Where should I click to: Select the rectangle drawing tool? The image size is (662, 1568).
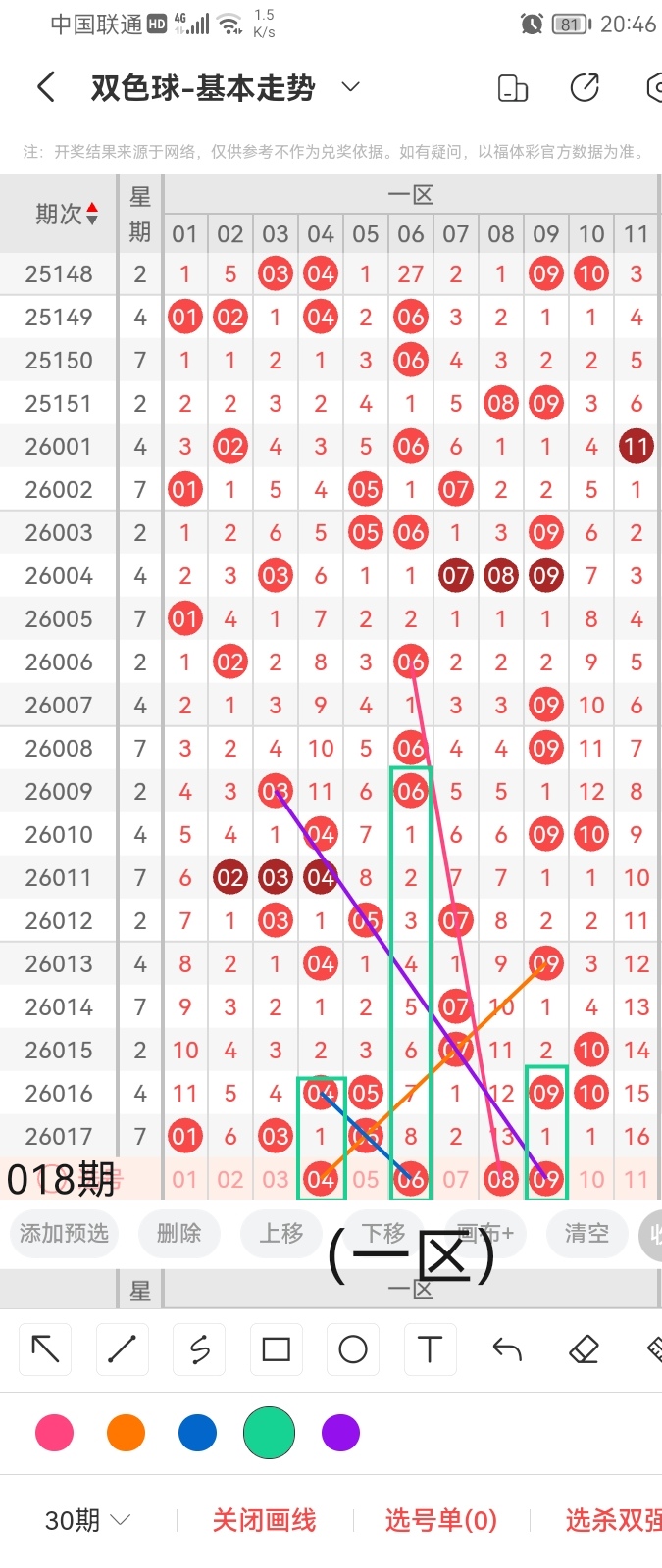(x=277, y=1349)
